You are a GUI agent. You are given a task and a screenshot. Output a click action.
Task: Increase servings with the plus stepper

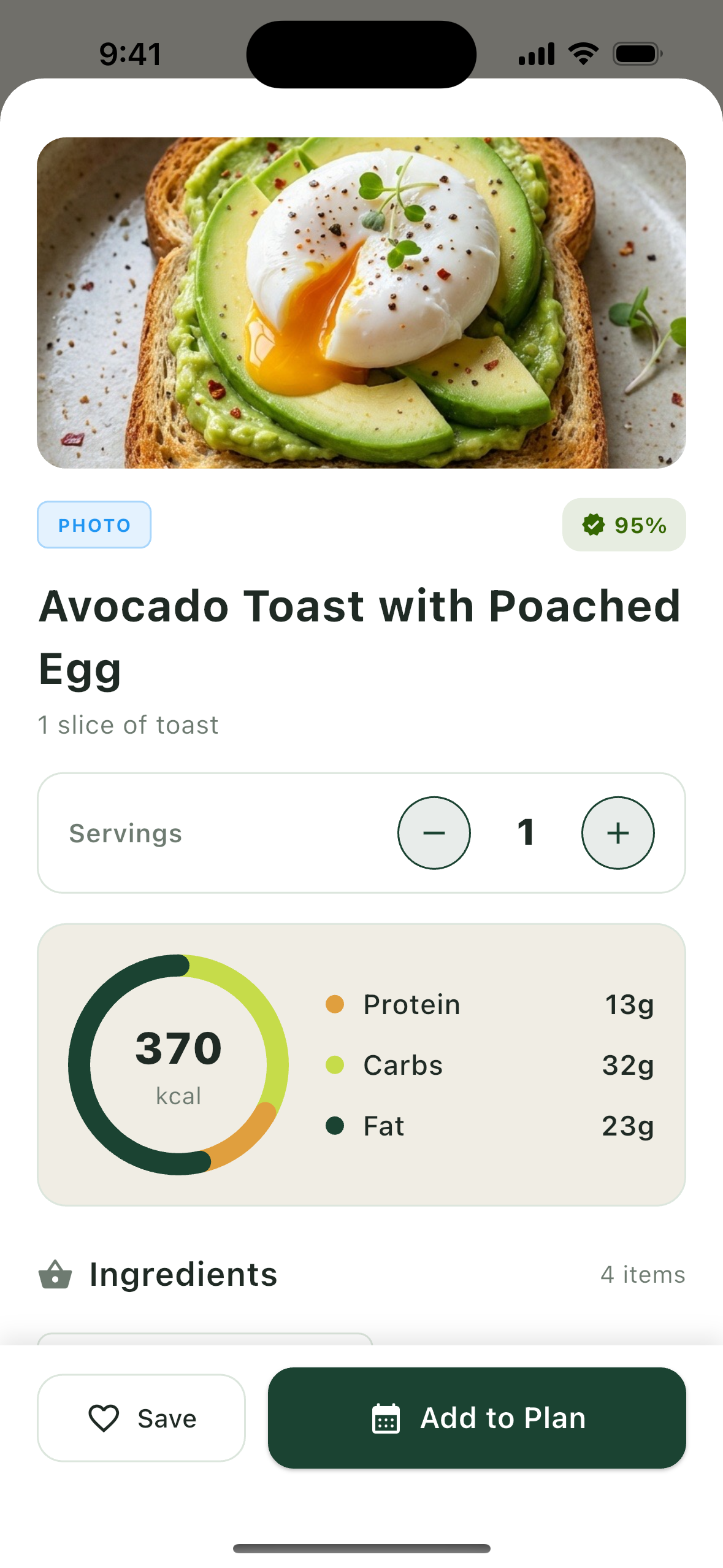point(618,832)
